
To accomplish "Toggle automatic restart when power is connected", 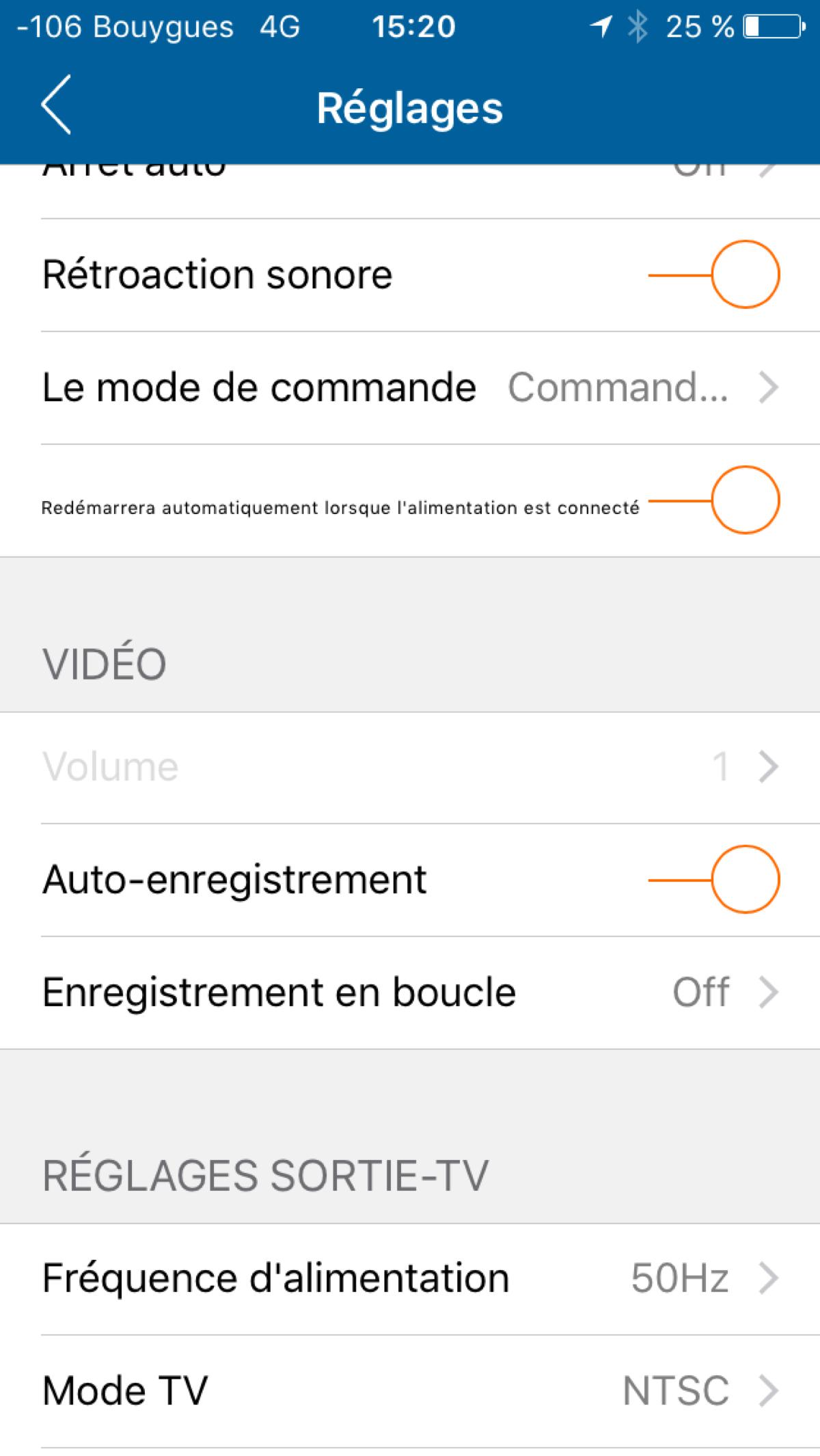I will click(x=714, y=500).
